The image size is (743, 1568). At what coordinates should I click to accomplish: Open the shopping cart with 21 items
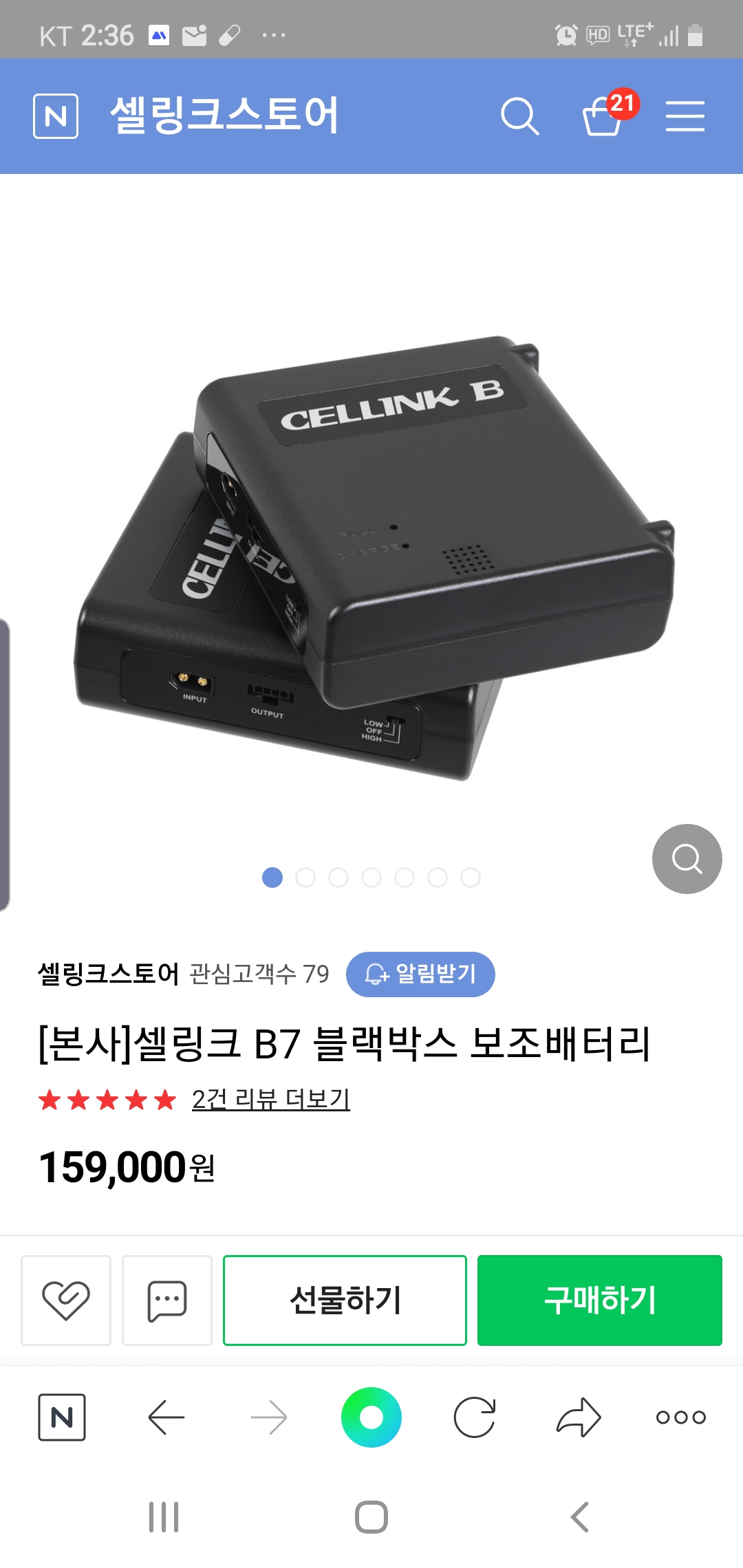(603, 116)
